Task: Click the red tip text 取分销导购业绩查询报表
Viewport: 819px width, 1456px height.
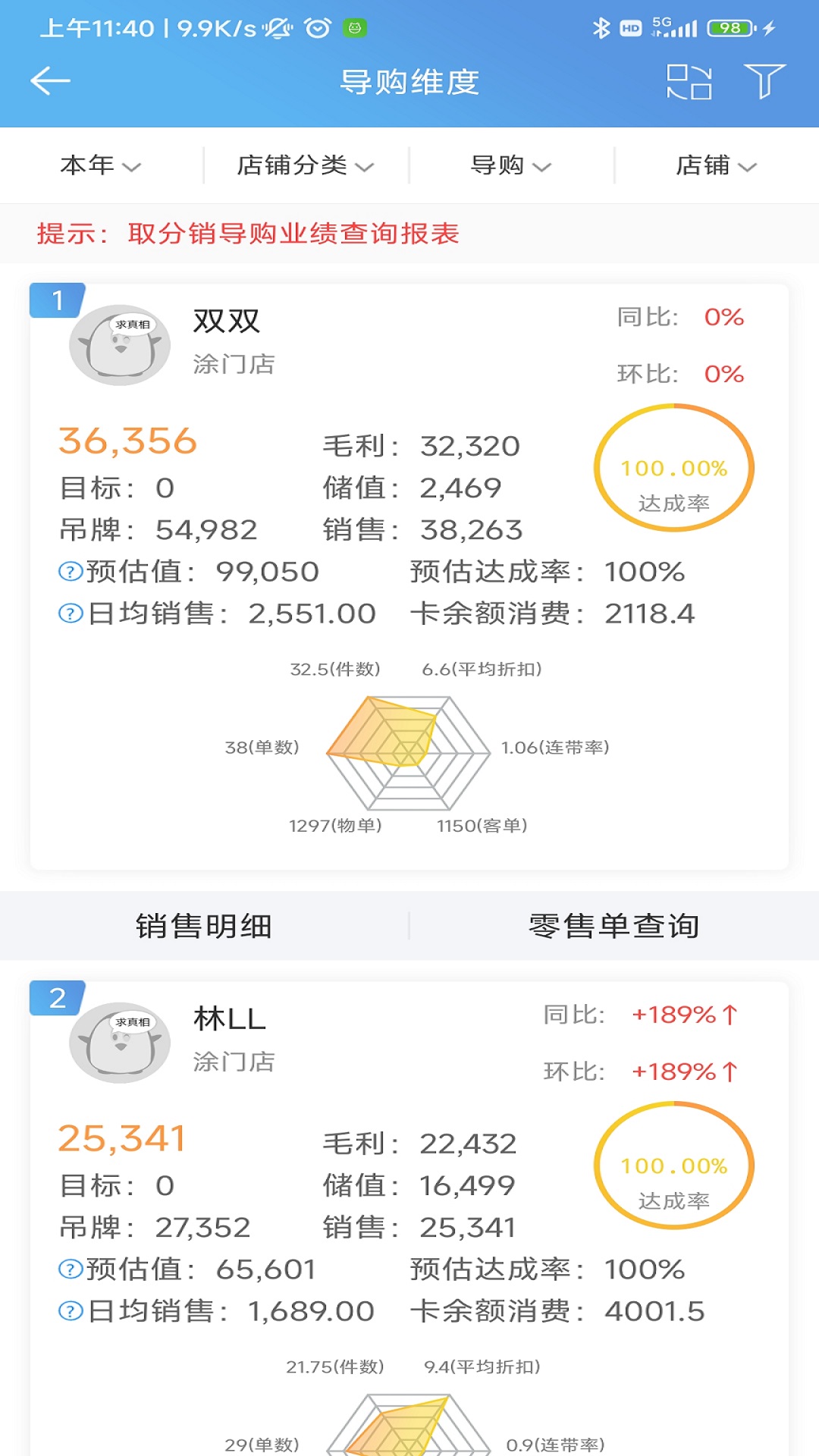Action: click(x=294, y=235)
